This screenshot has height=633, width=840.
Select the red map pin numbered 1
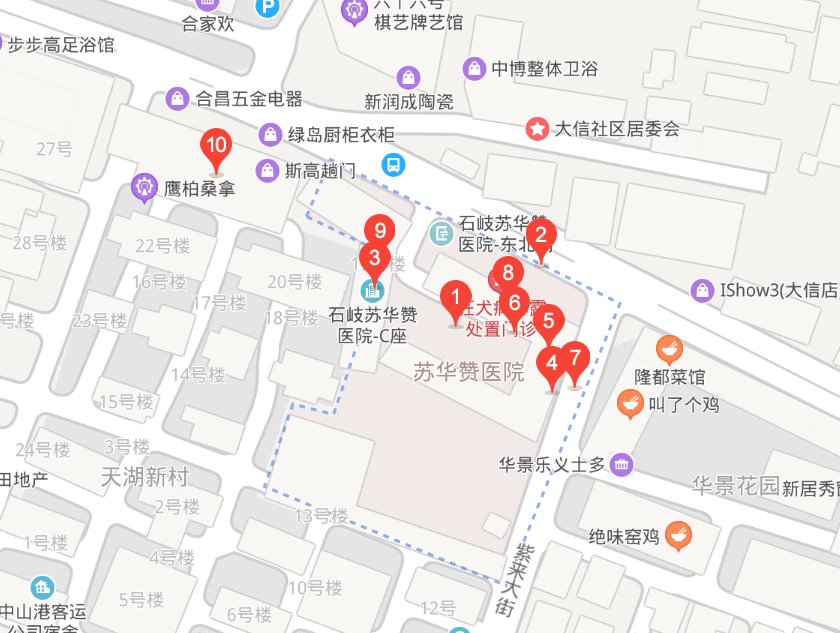(x=455, y=298)
